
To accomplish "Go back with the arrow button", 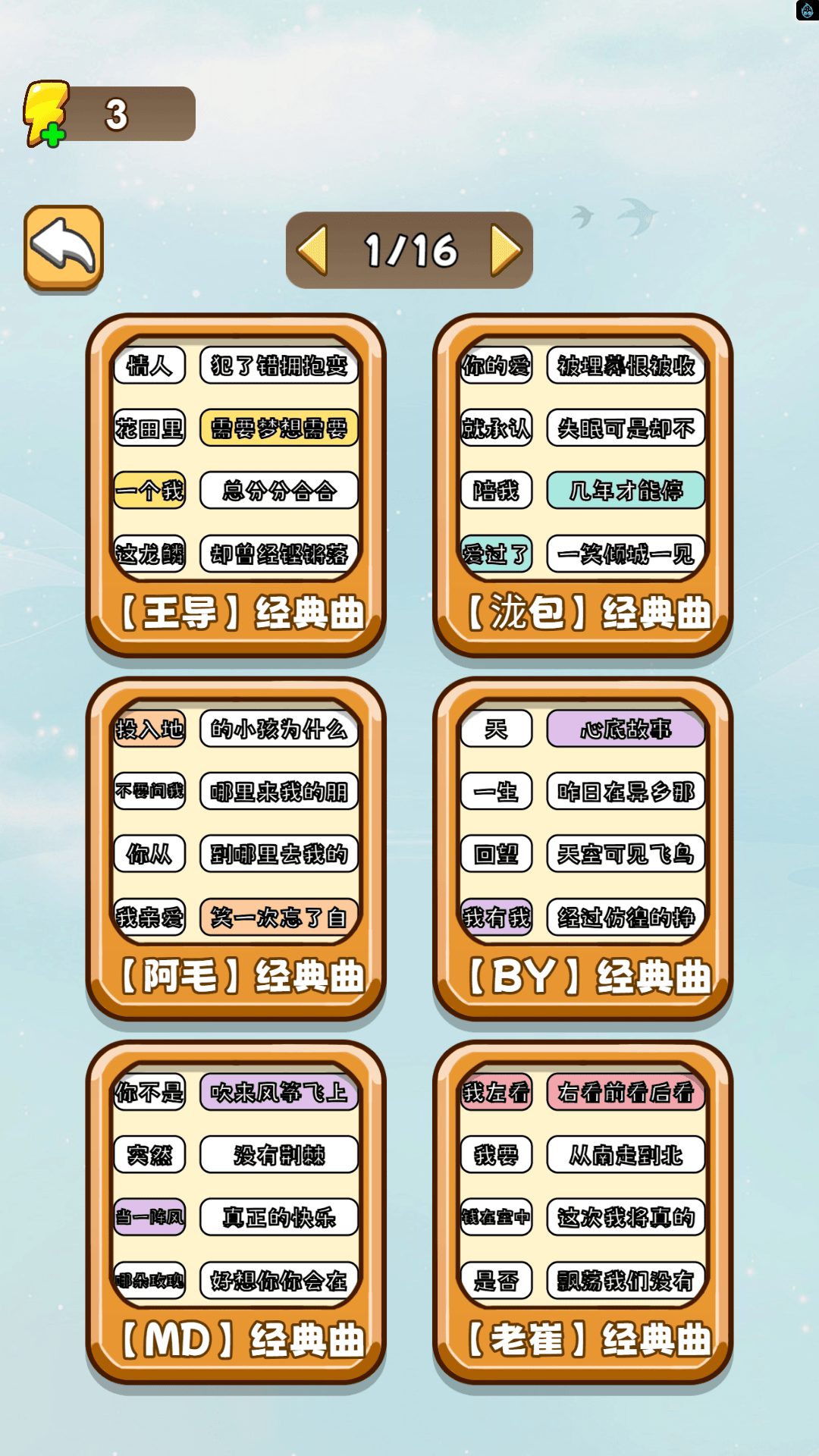I will pyautogui.click(x=64, y=247).
